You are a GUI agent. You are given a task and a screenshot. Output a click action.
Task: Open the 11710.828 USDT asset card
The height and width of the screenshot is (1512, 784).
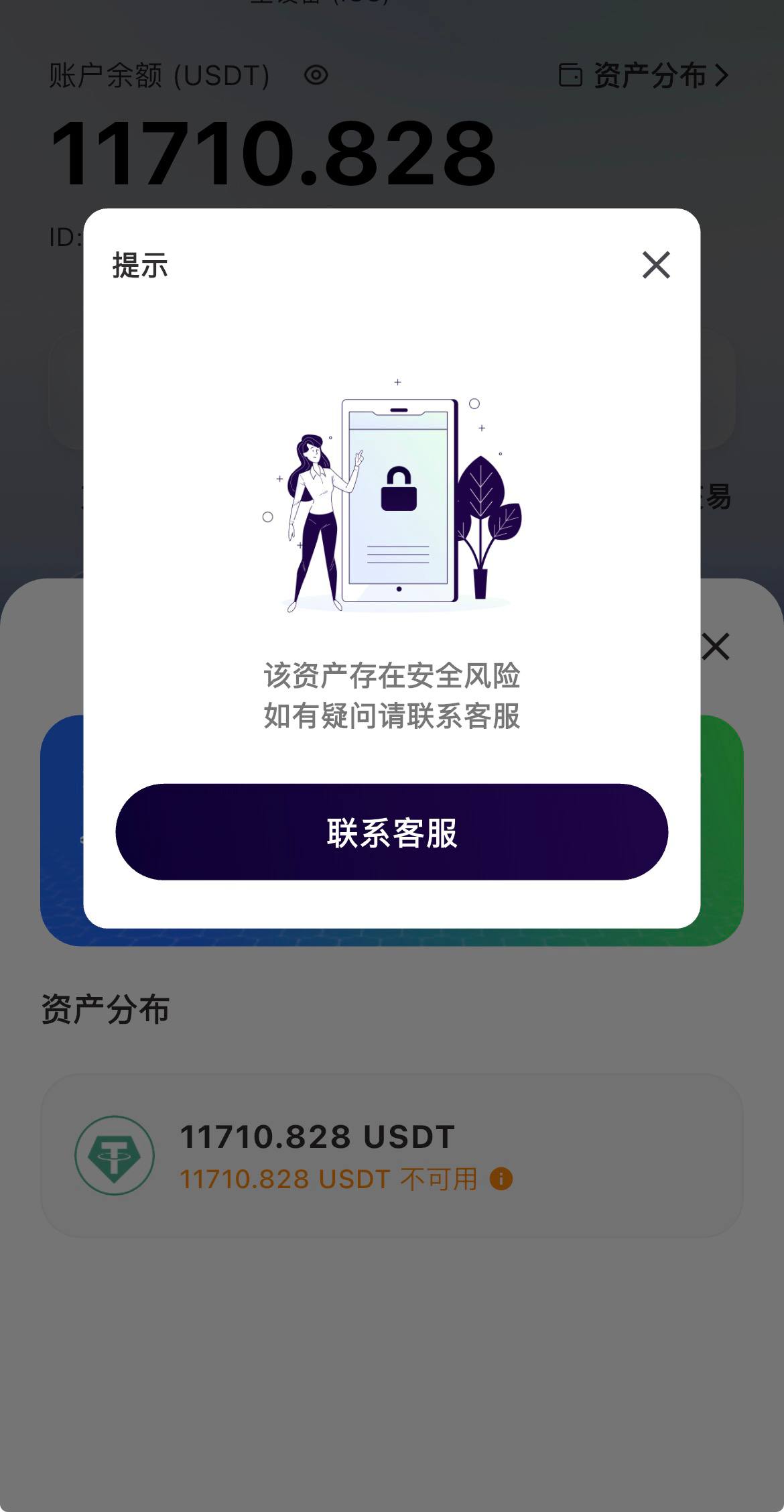coord(392,1155)
